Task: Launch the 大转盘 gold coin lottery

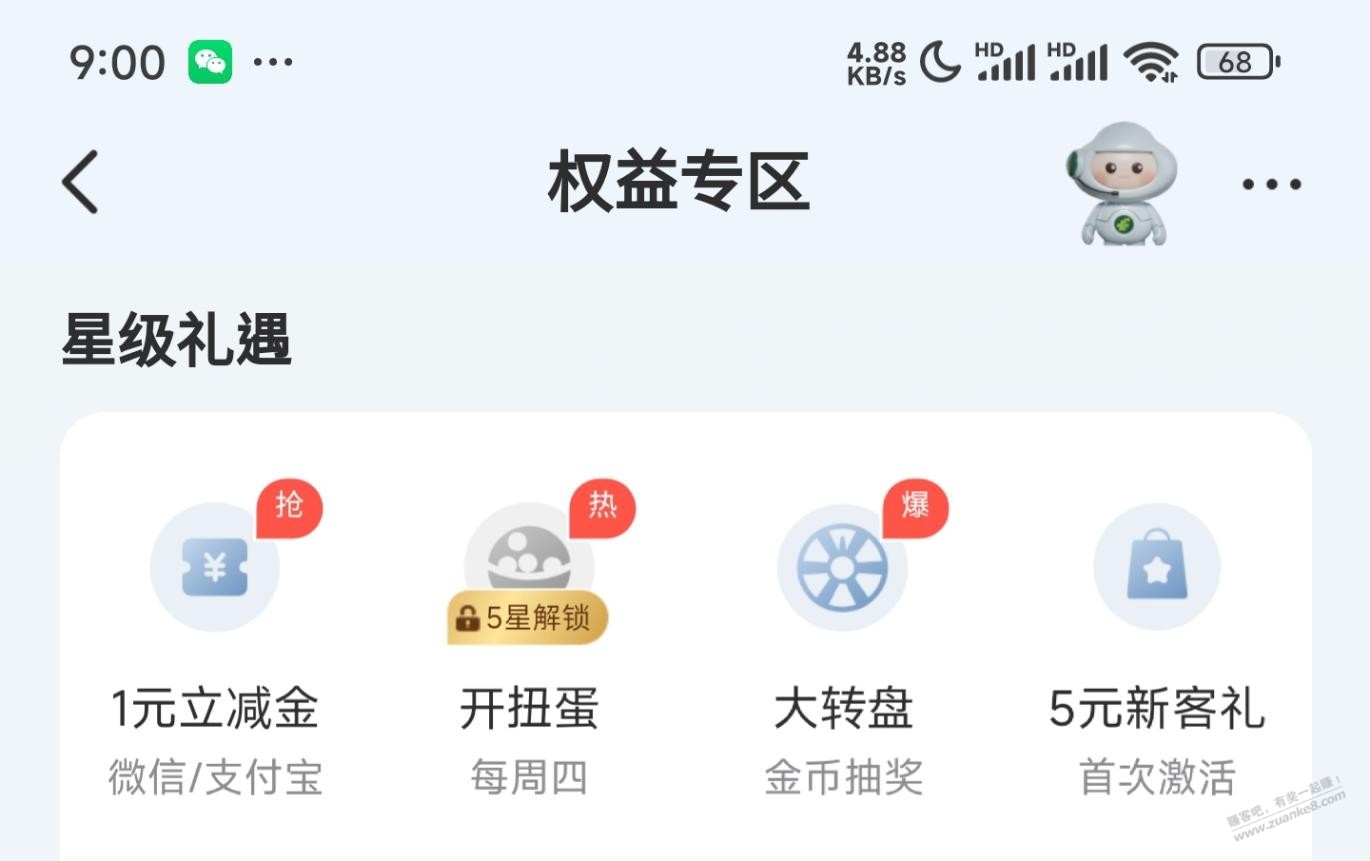Action: 842,567
